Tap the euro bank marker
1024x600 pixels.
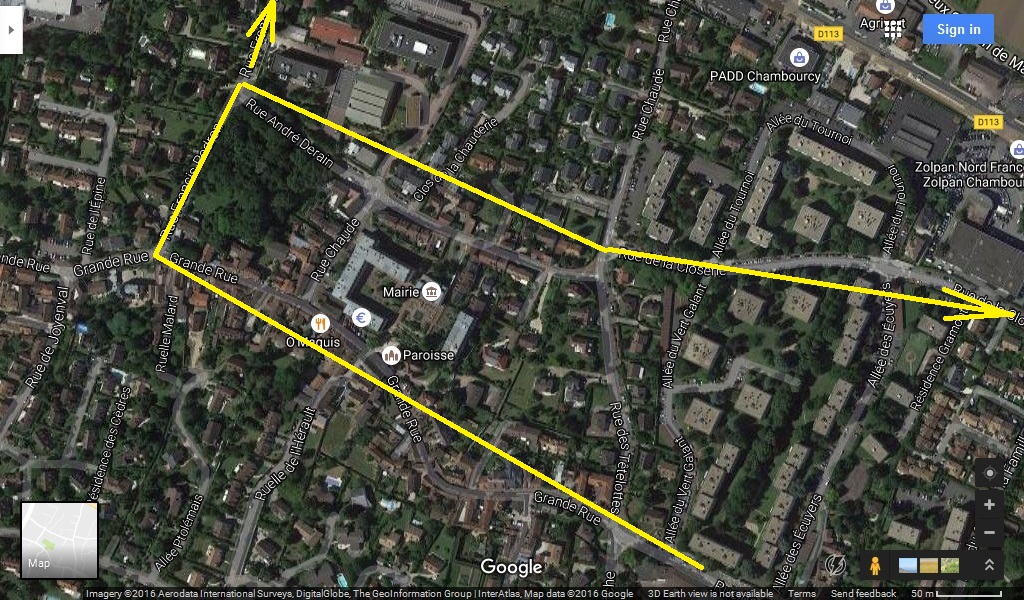(x=362, y=319)
